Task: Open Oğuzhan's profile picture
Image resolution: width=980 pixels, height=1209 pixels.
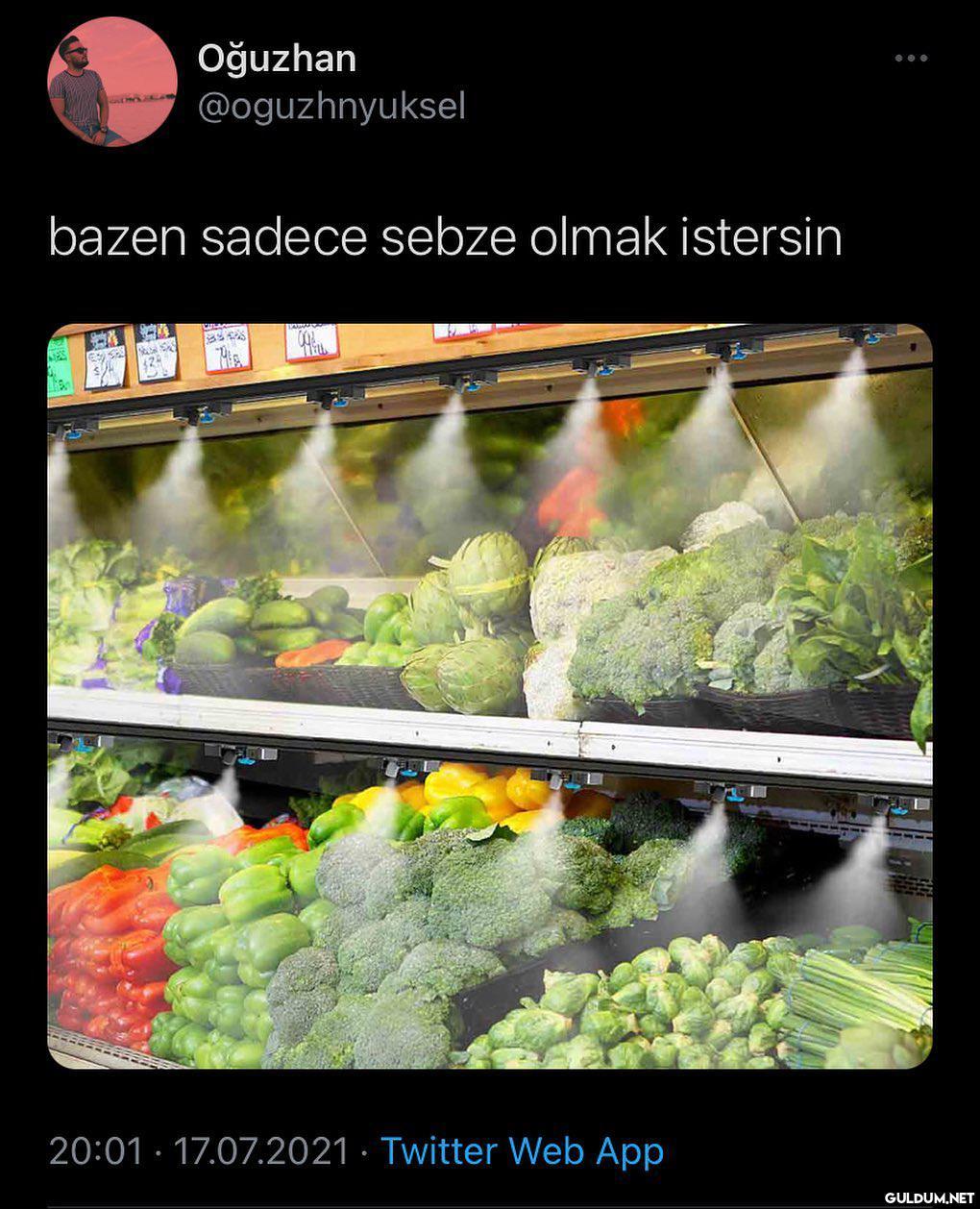Action: click(x=112, y=82)
